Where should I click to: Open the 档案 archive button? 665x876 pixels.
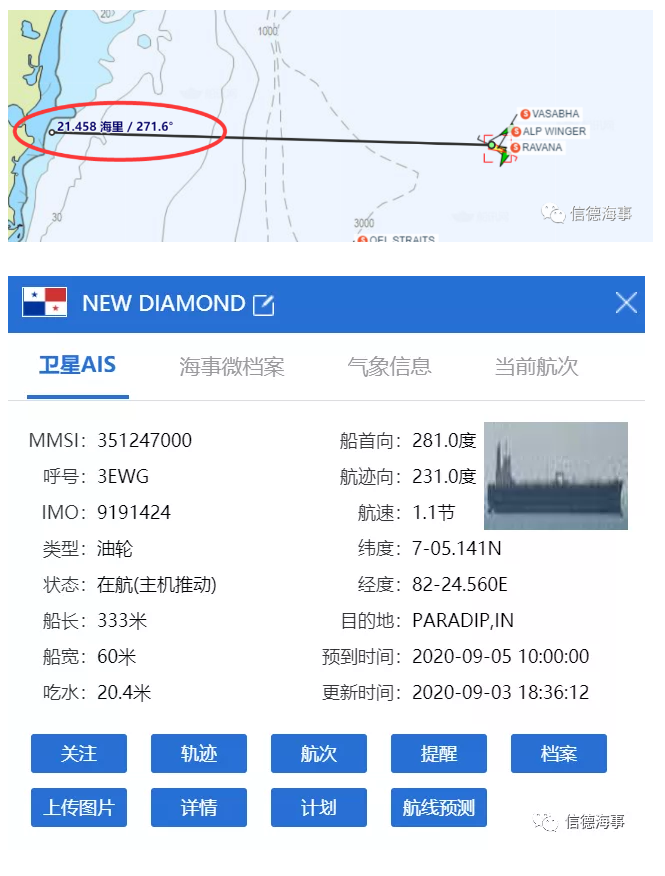559,753
